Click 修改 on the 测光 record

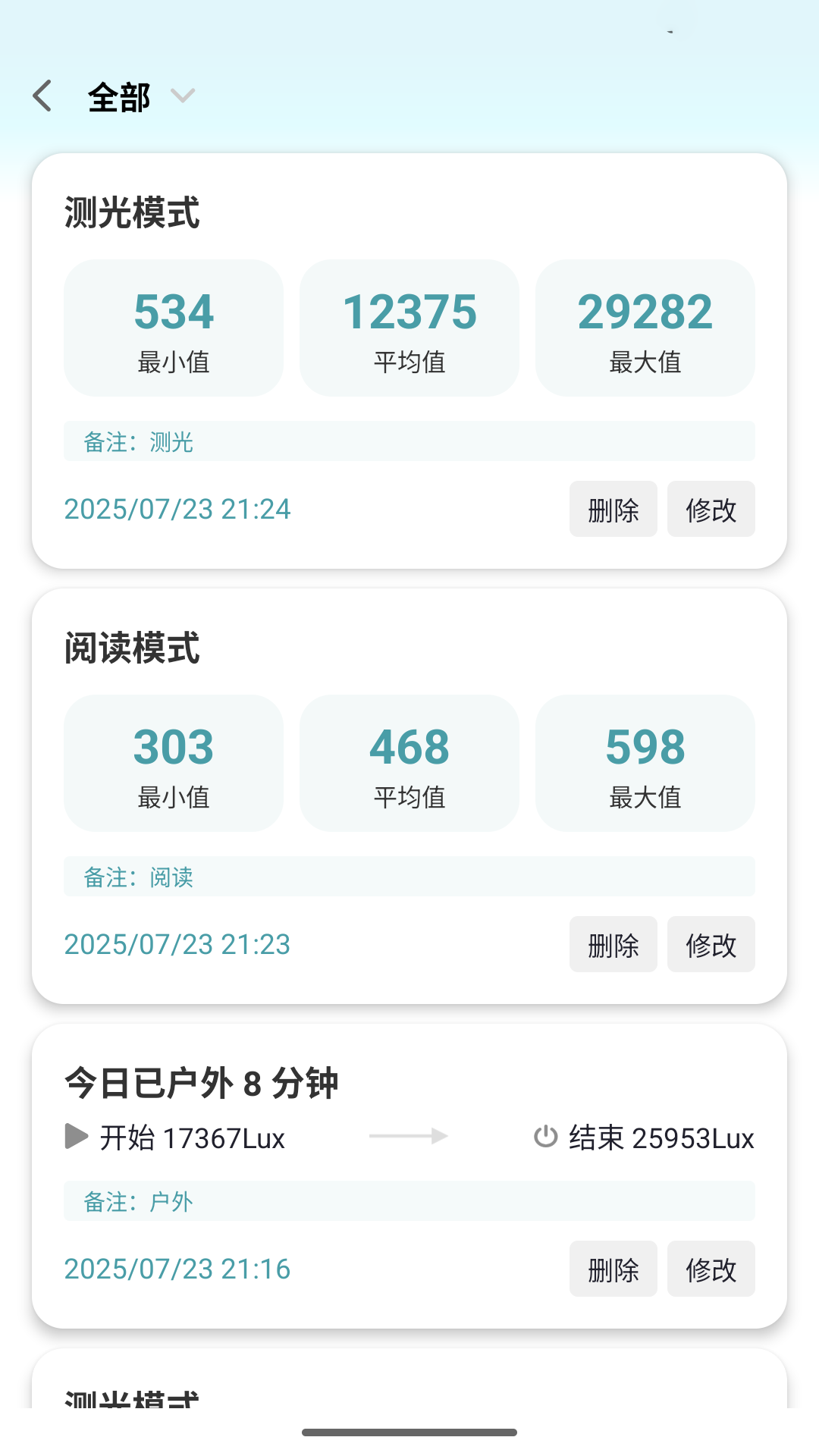coord(711,510)
